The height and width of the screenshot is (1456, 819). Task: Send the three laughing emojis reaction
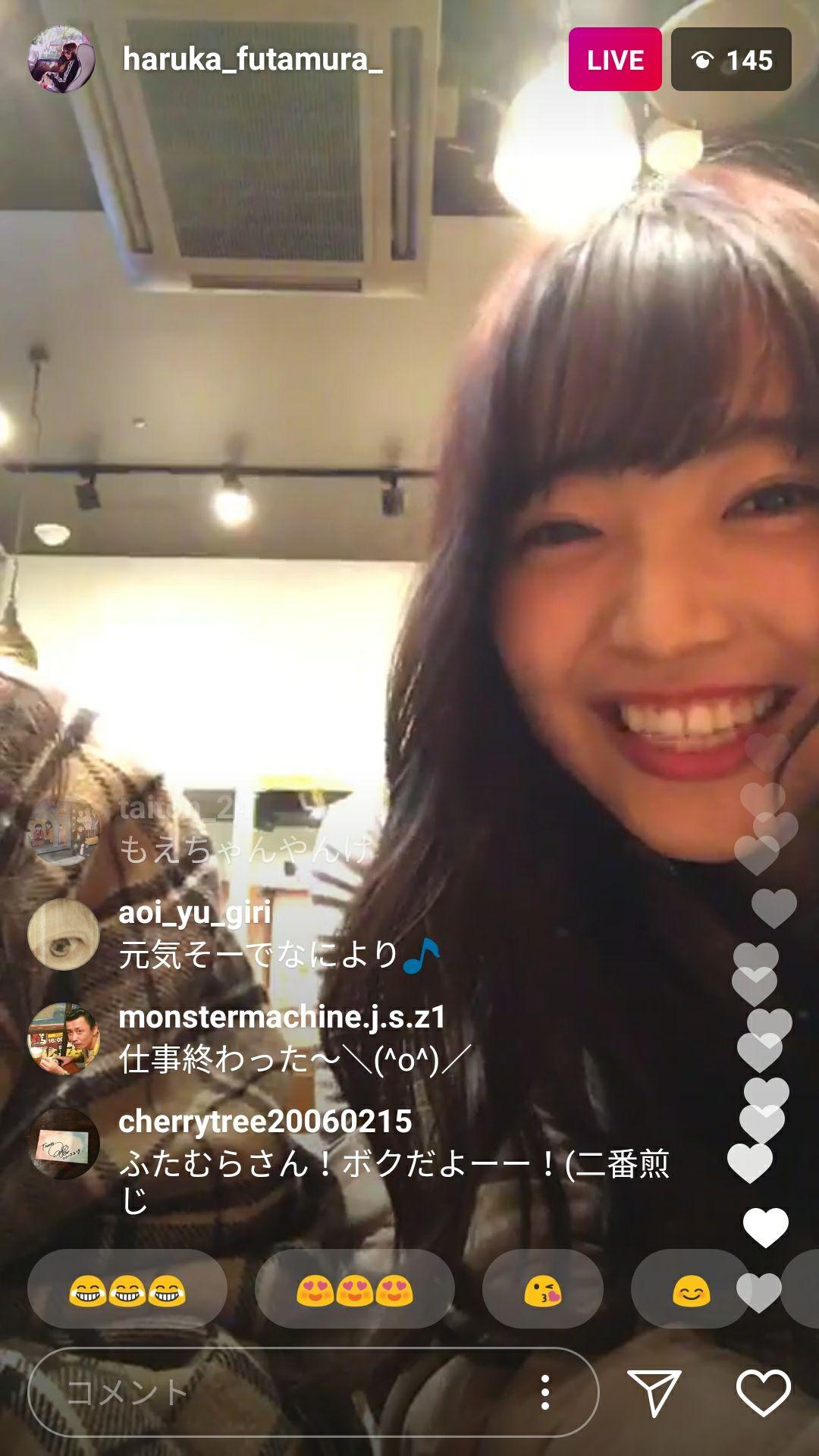(127, 1289)
